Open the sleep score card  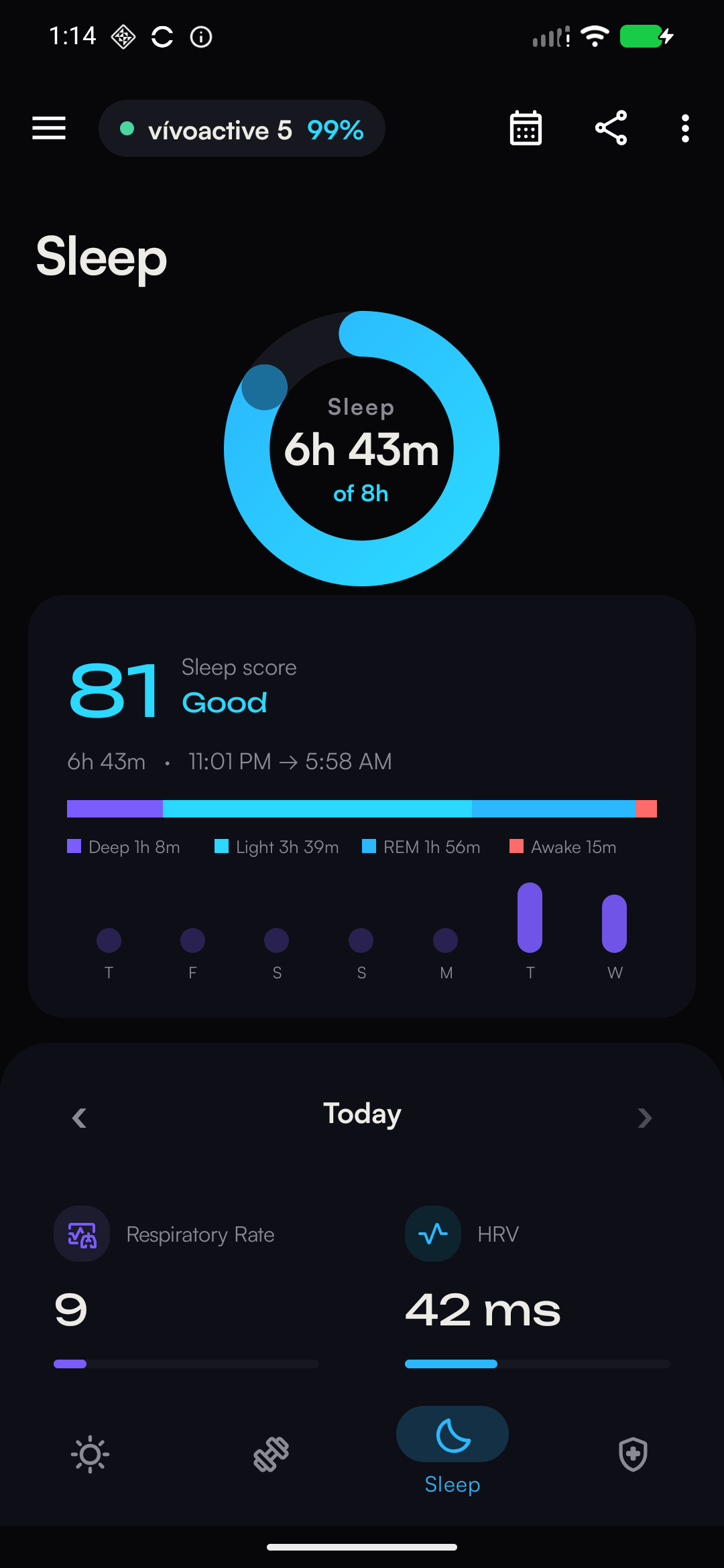pyautogui.click(x=362, y=806)
